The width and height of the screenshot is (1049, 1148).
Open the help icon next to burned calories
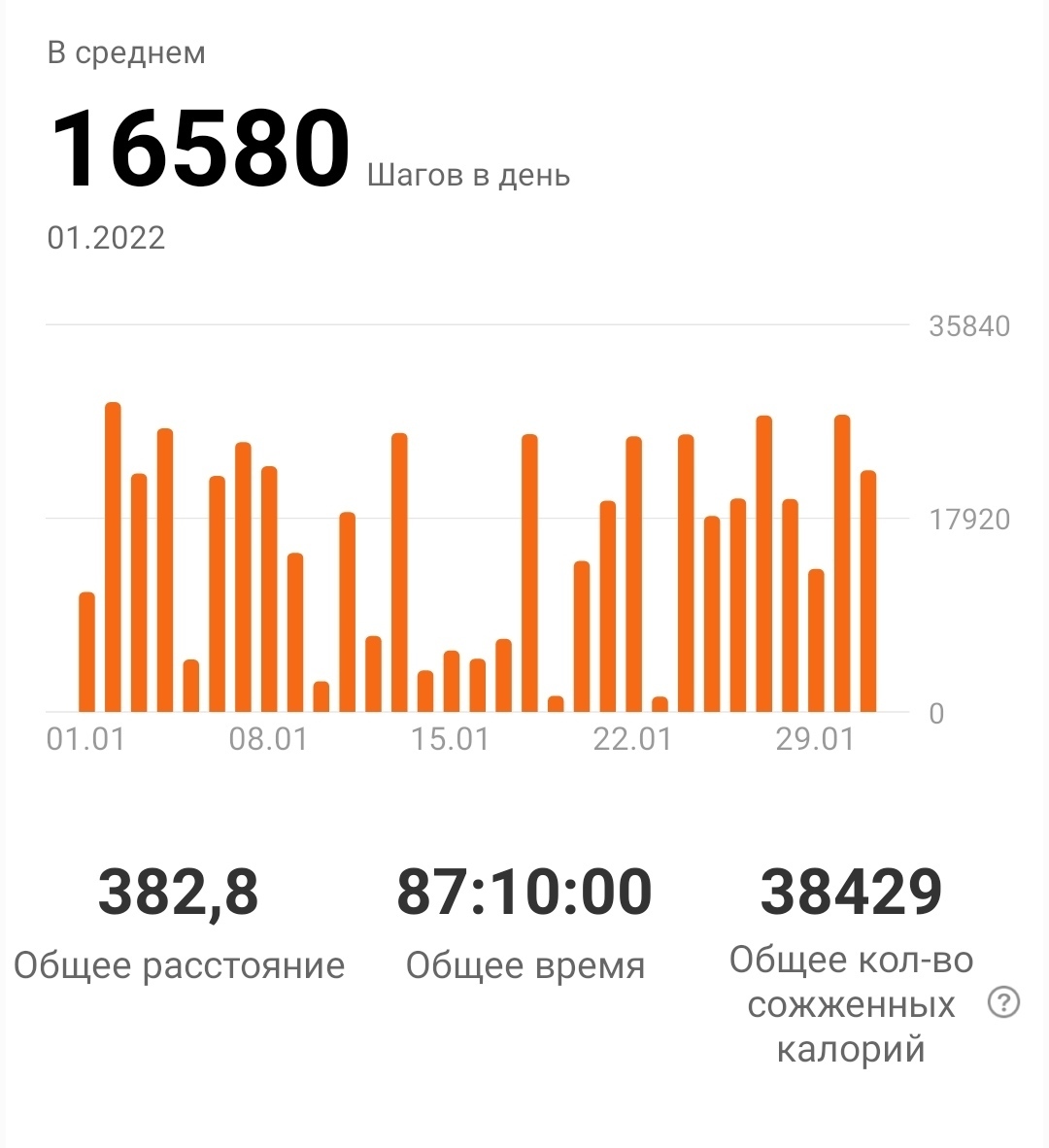pos(1003,1002)
